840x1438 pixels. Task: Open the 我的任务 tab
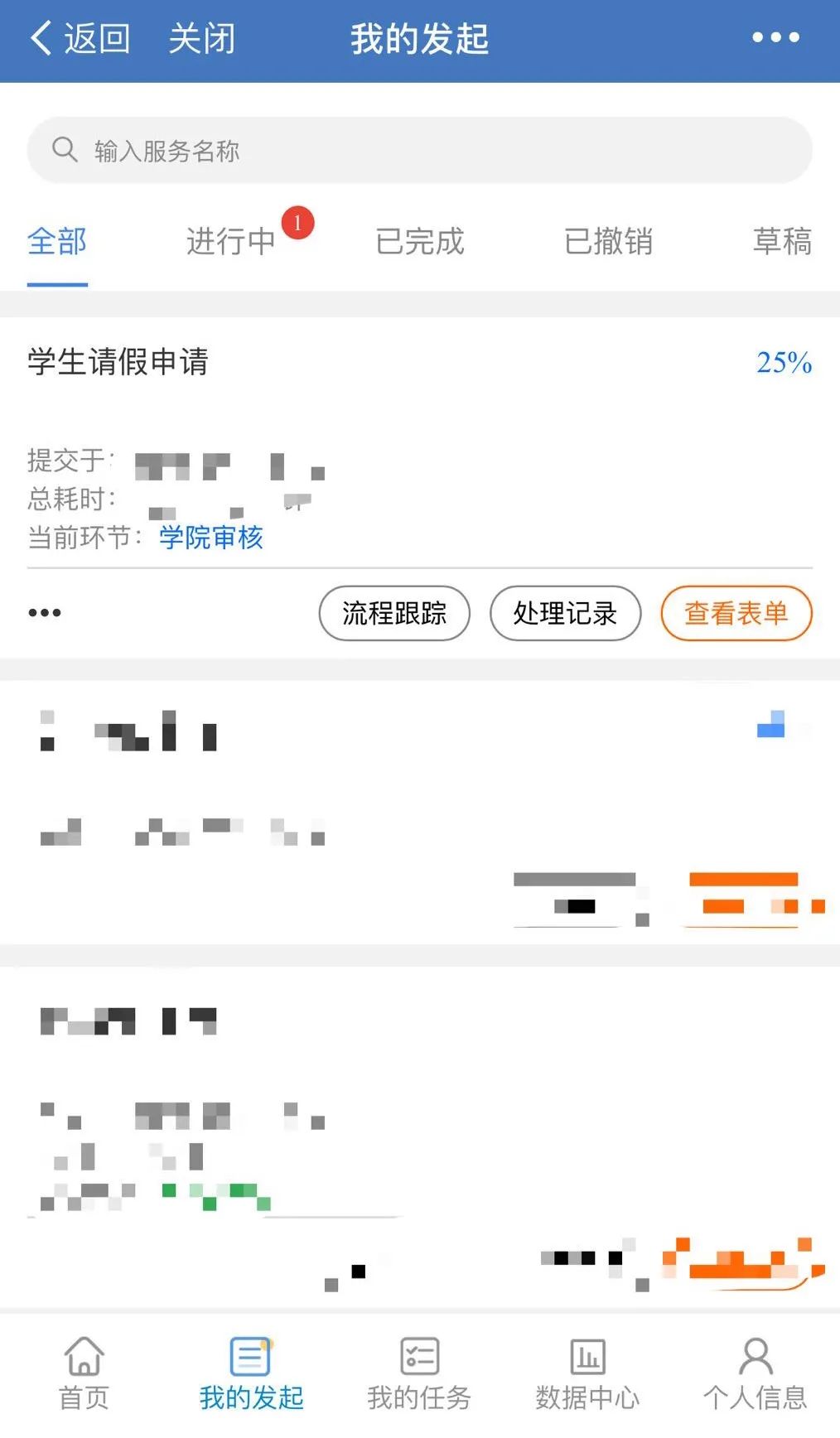point(419,1374)
